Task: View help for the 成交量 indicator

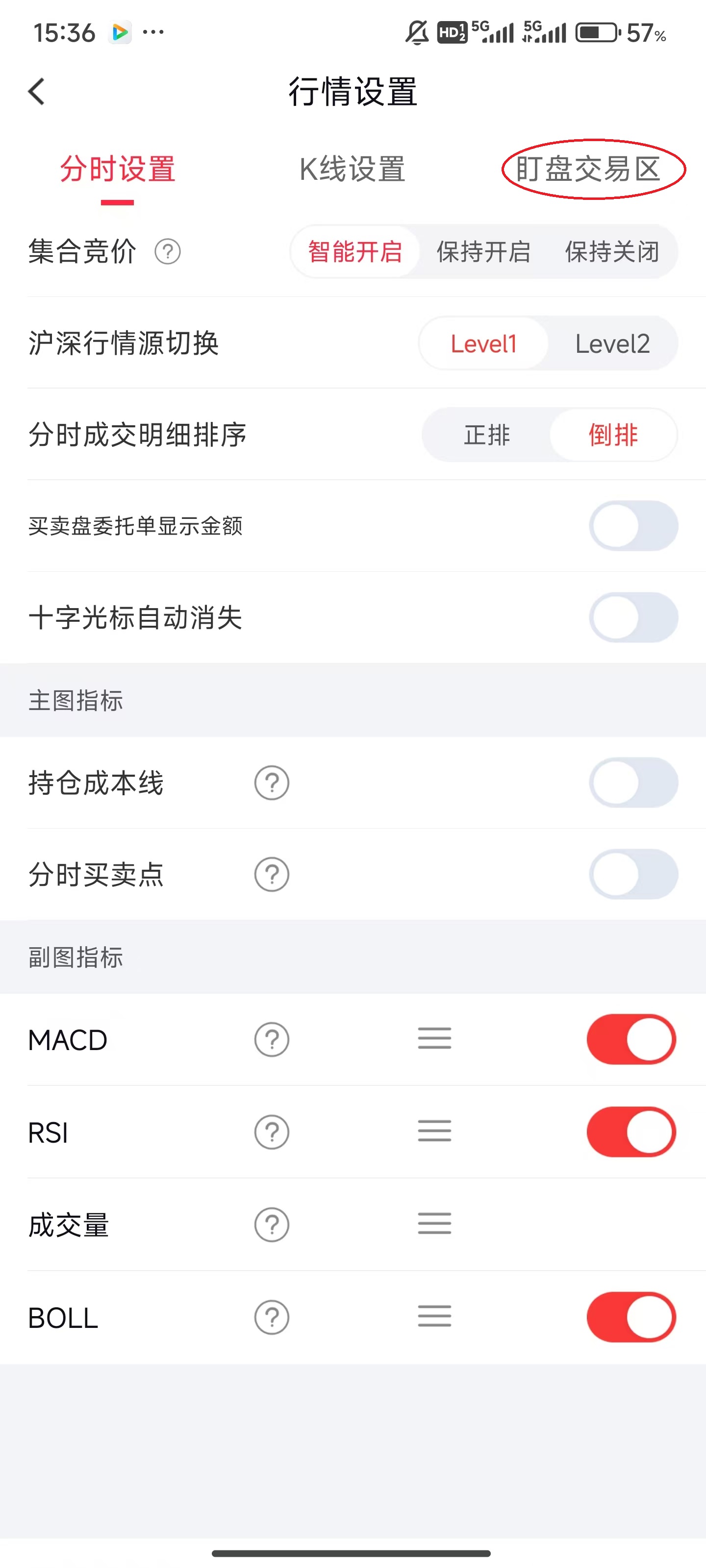Action: tap(271, 1225)
